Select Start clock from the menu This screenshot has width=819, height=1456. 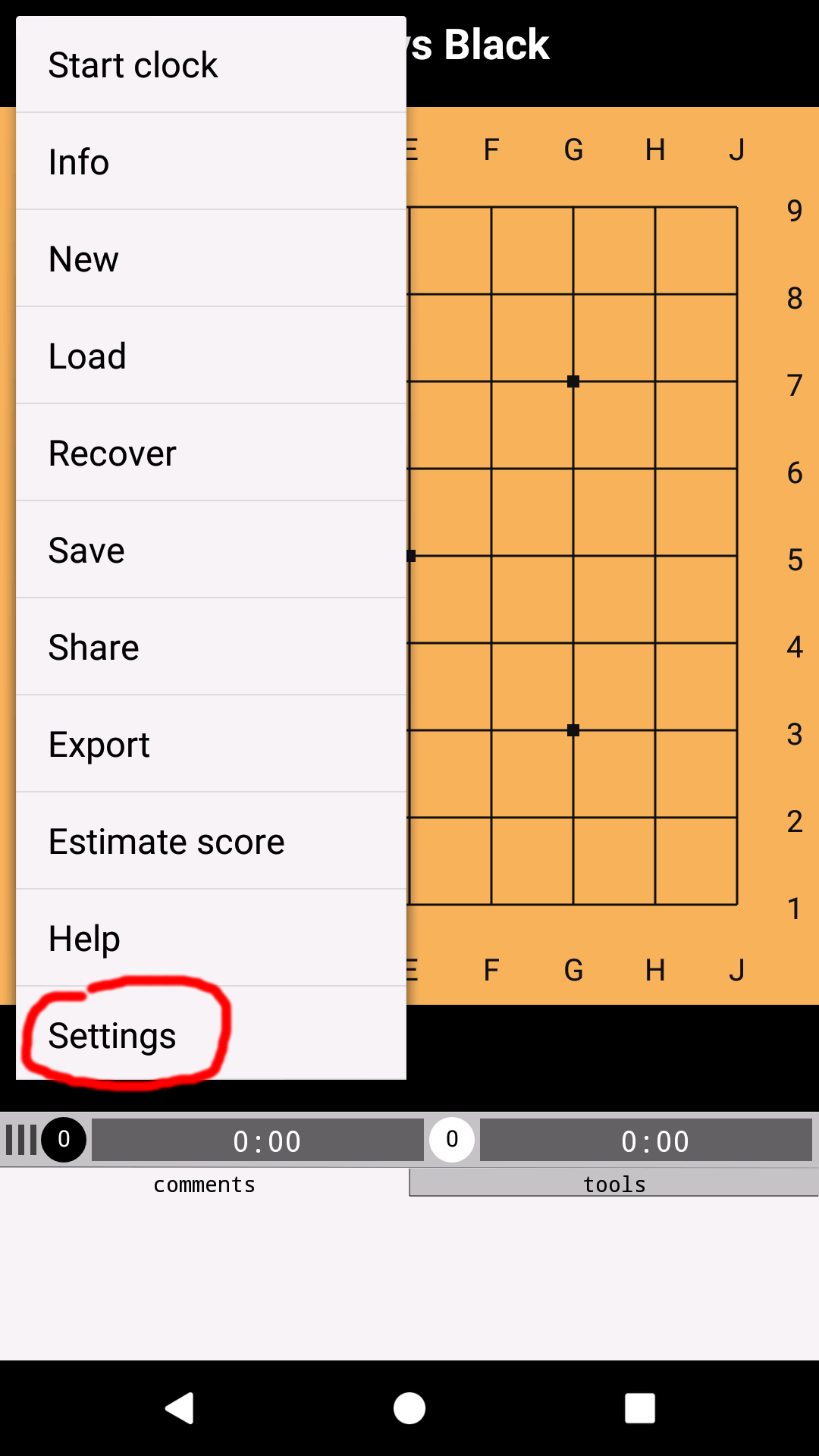click(211, 65)
